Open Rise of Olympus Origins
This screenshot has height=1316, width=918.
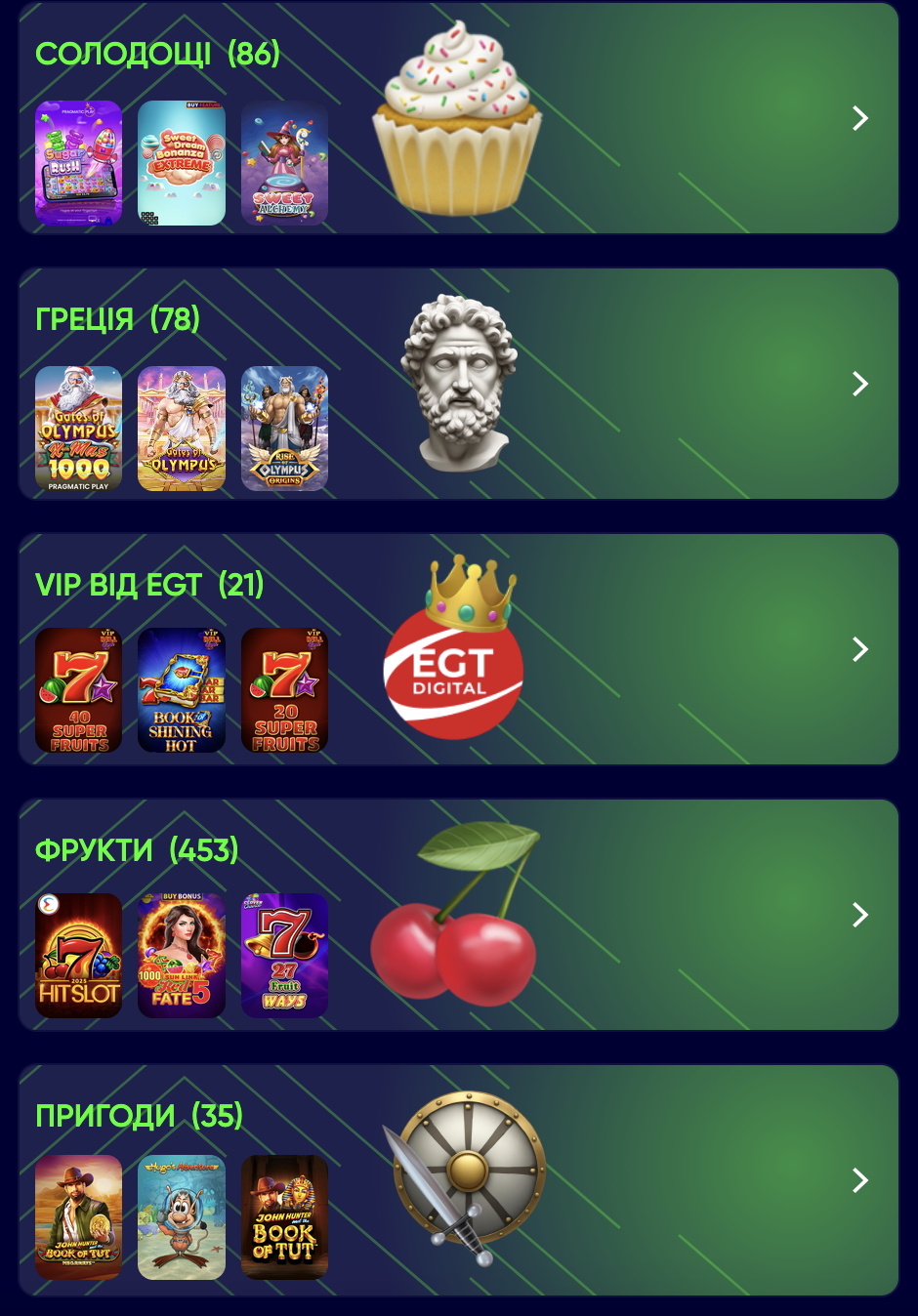click(284, 429)
